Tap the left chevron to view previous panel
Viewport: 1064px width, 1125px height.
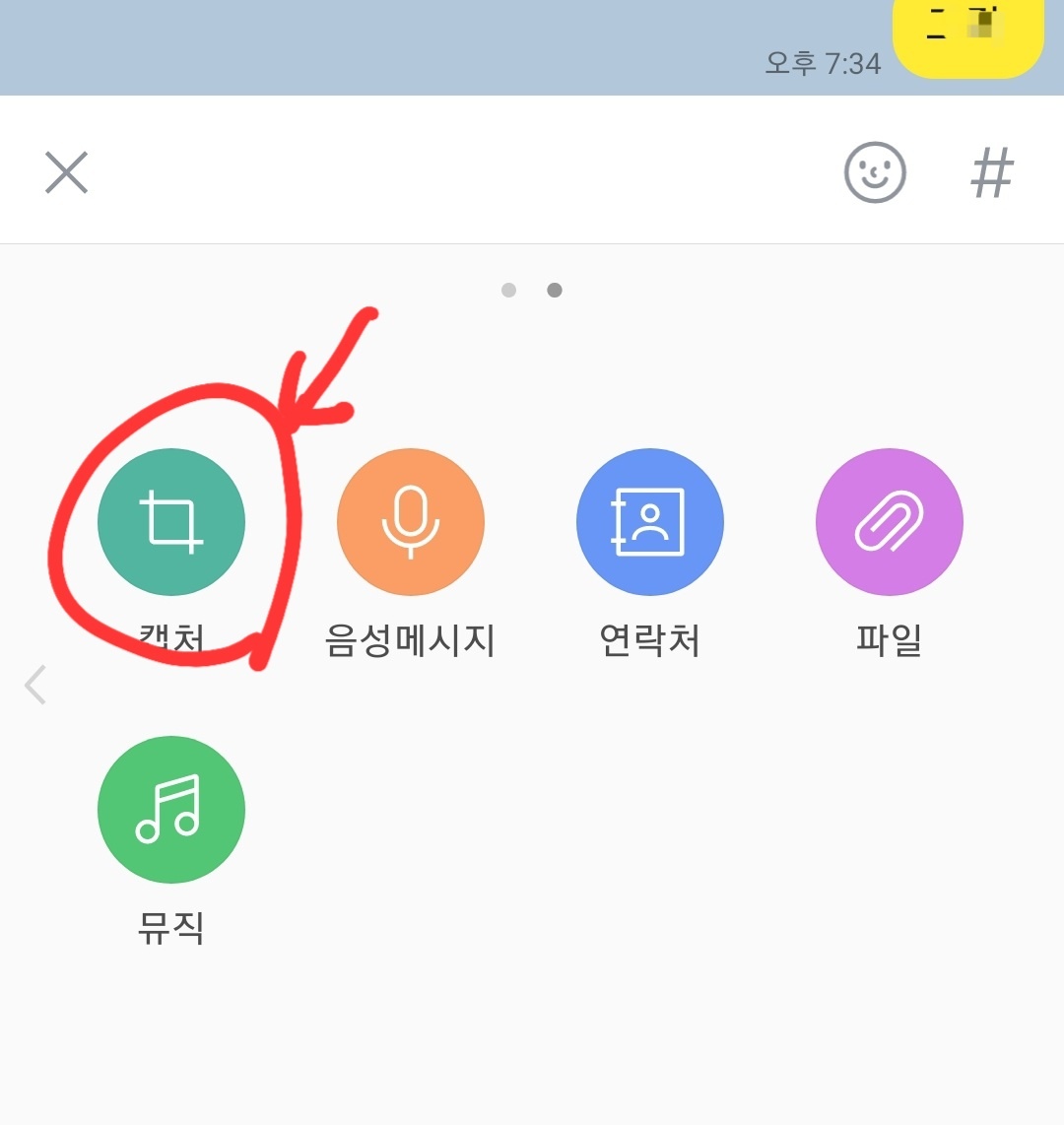point(35,685)
